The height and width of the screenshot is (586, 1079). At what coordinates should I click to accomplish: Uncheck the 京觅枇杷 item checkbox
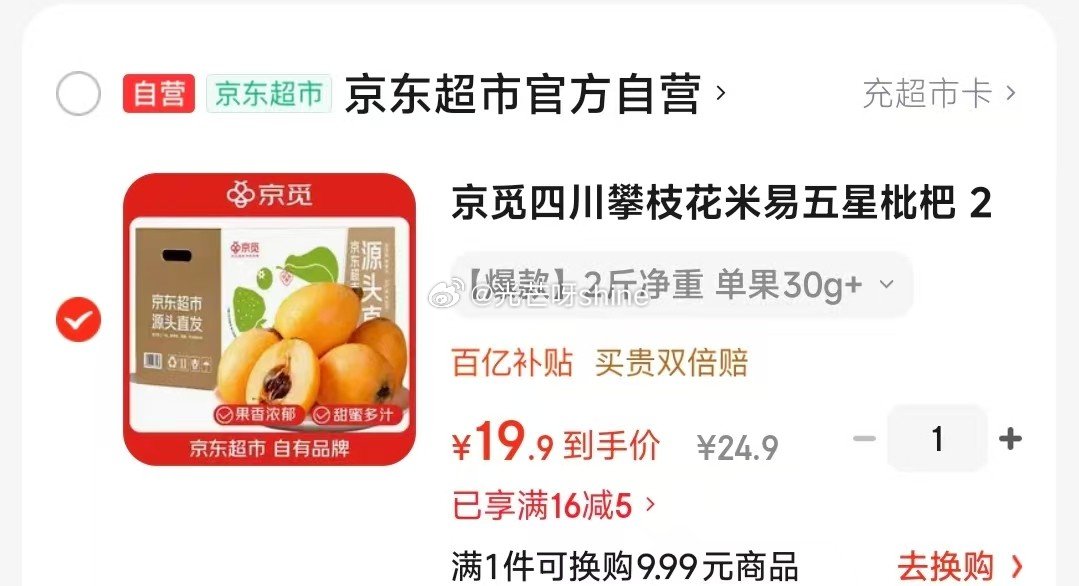coord(78,320)
